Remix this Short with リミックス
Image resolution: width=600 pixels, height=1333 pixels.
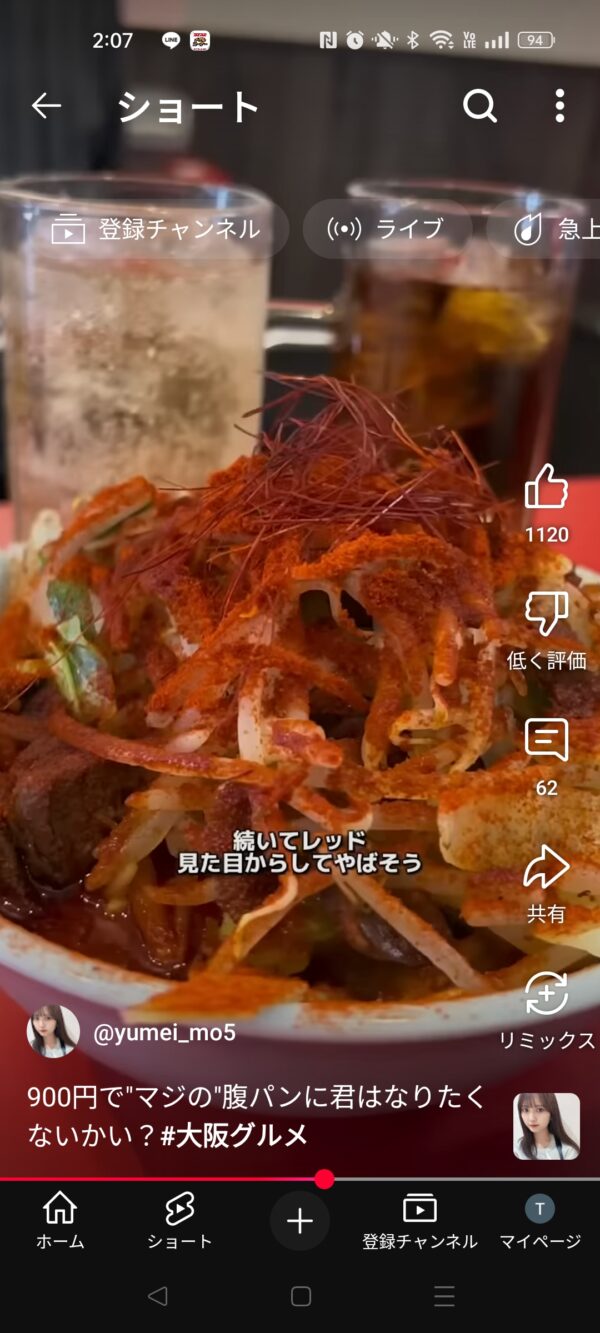pos(546,995)
